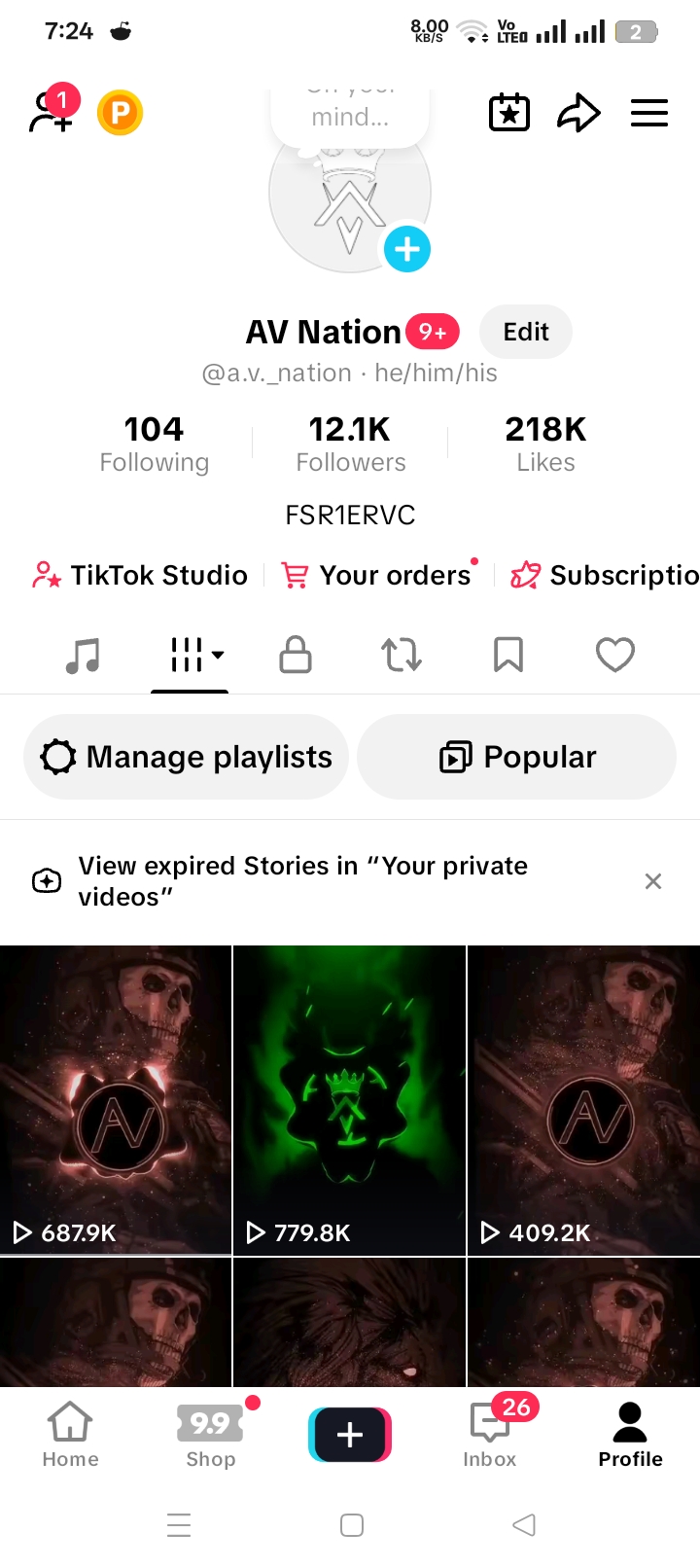Share the AV Nation profile
Viewport: 700px width, 1568px height.
(x=578, y=113)
